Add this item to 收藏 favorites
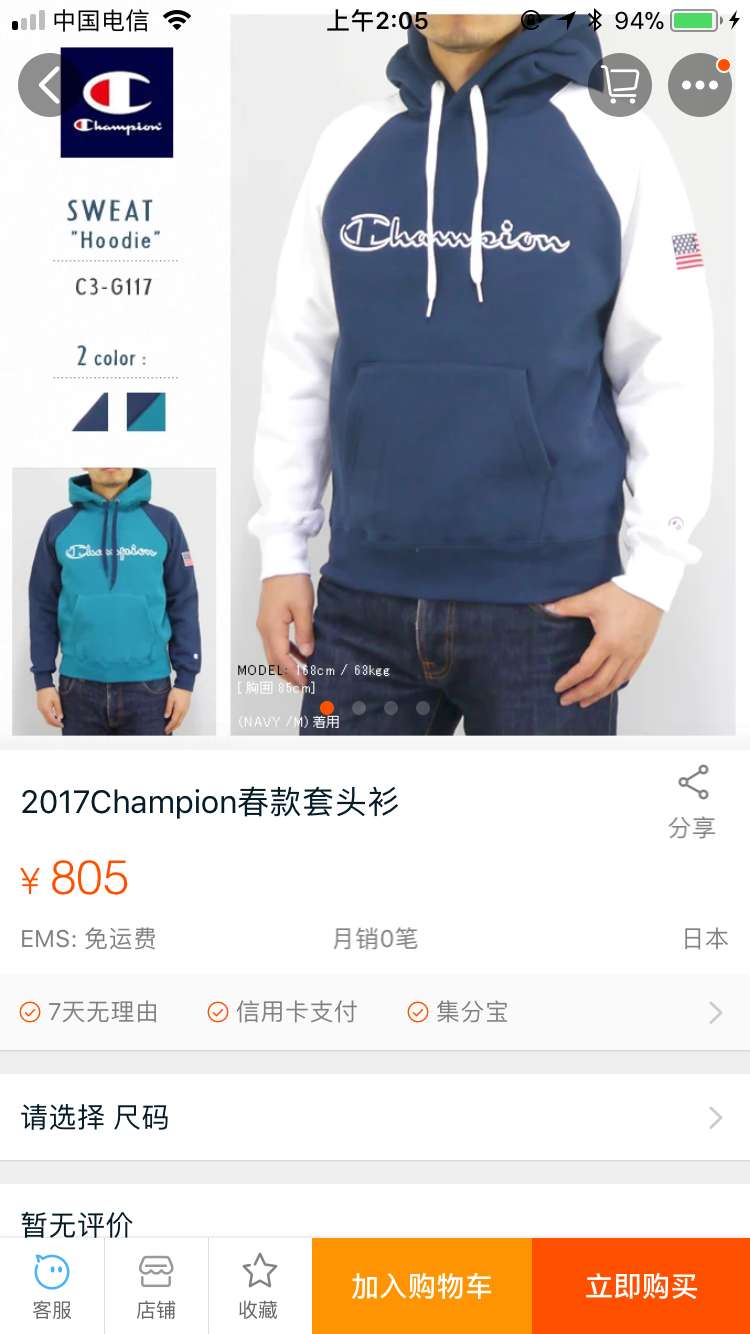The image size is (750, 1334). [259, 1286]
